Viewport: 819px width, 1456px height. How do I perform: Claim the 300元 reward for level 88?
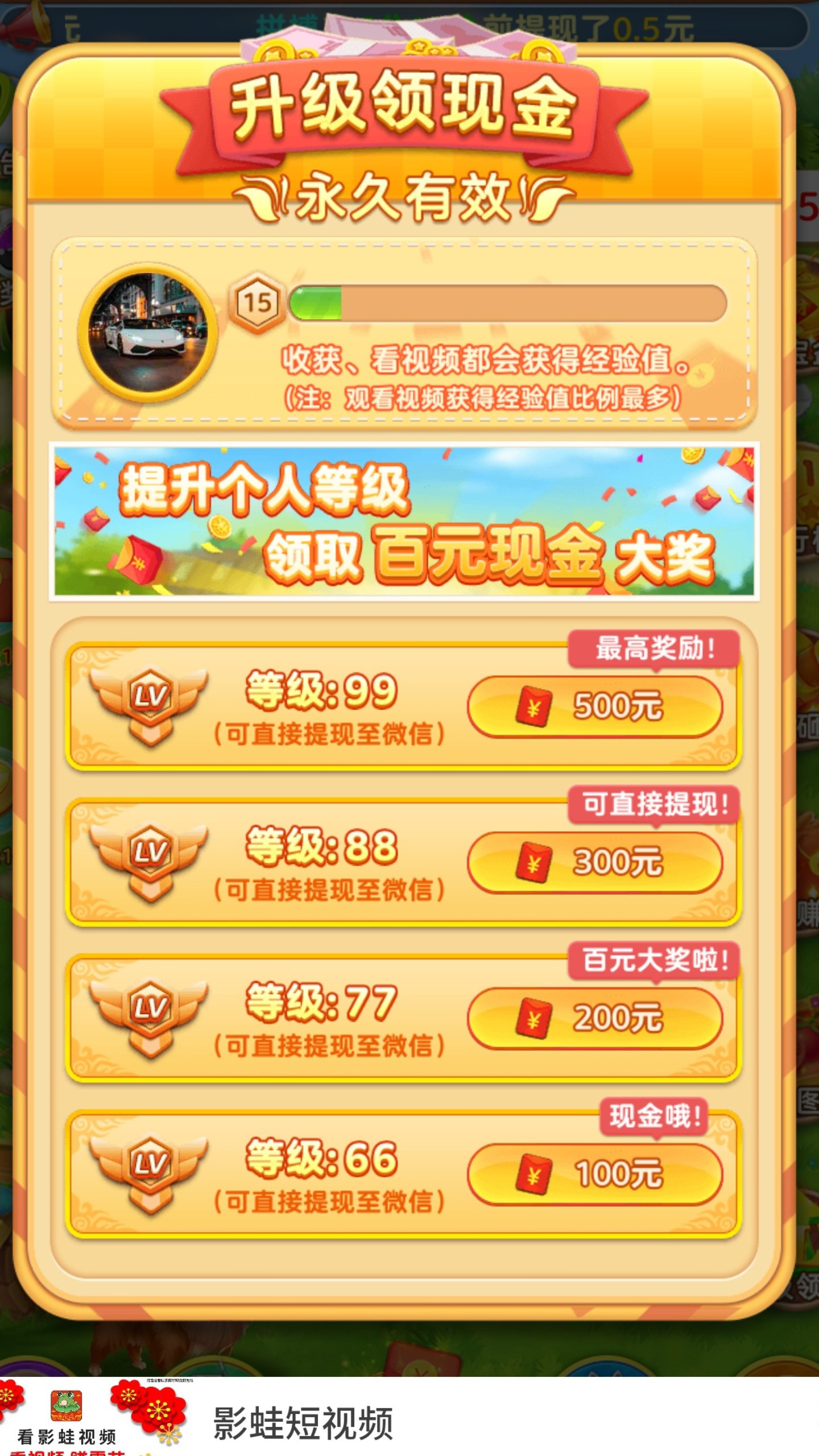click(x=595, y=862)
